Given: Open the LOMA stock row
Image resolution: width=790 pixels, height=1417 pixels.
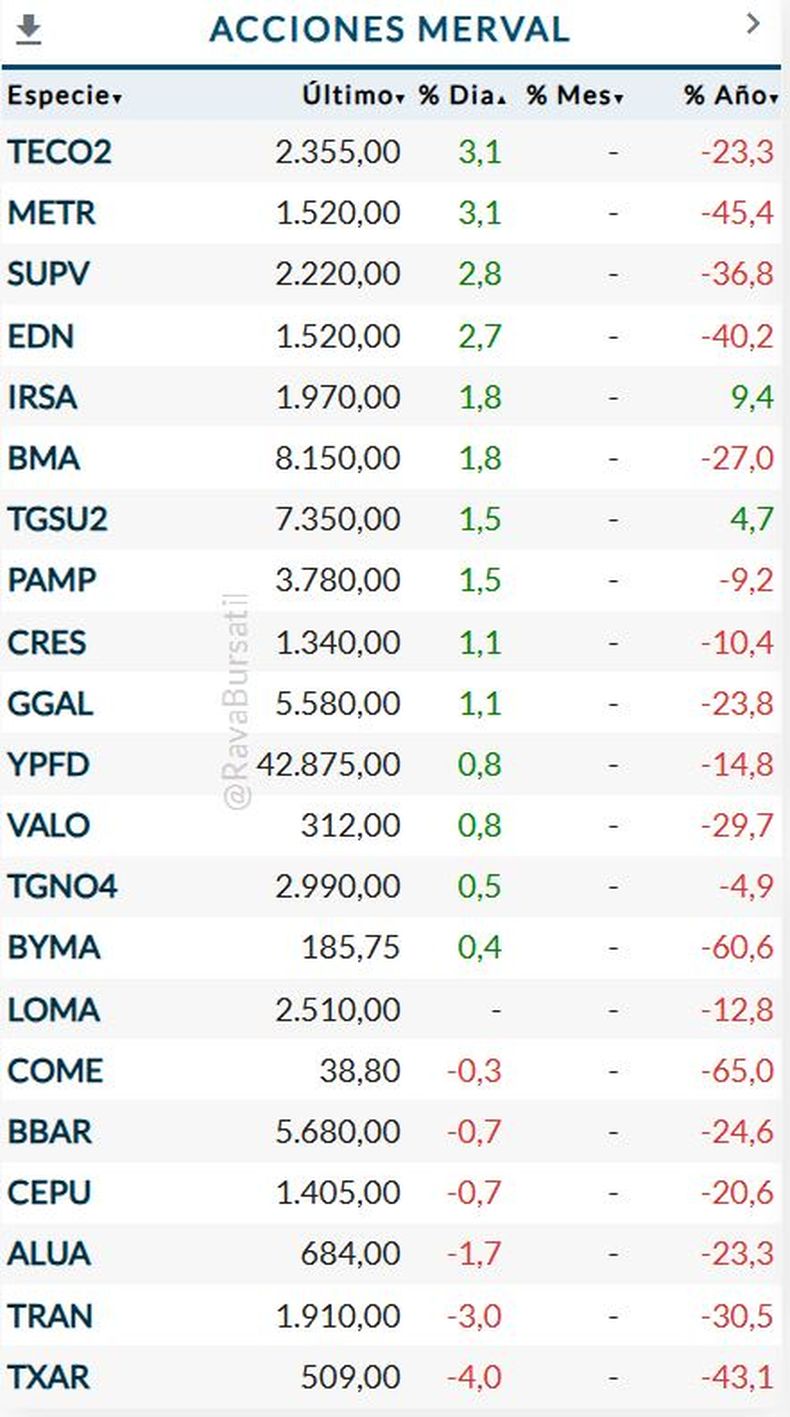Looking at the screenshot, I should coord(53,1009).
